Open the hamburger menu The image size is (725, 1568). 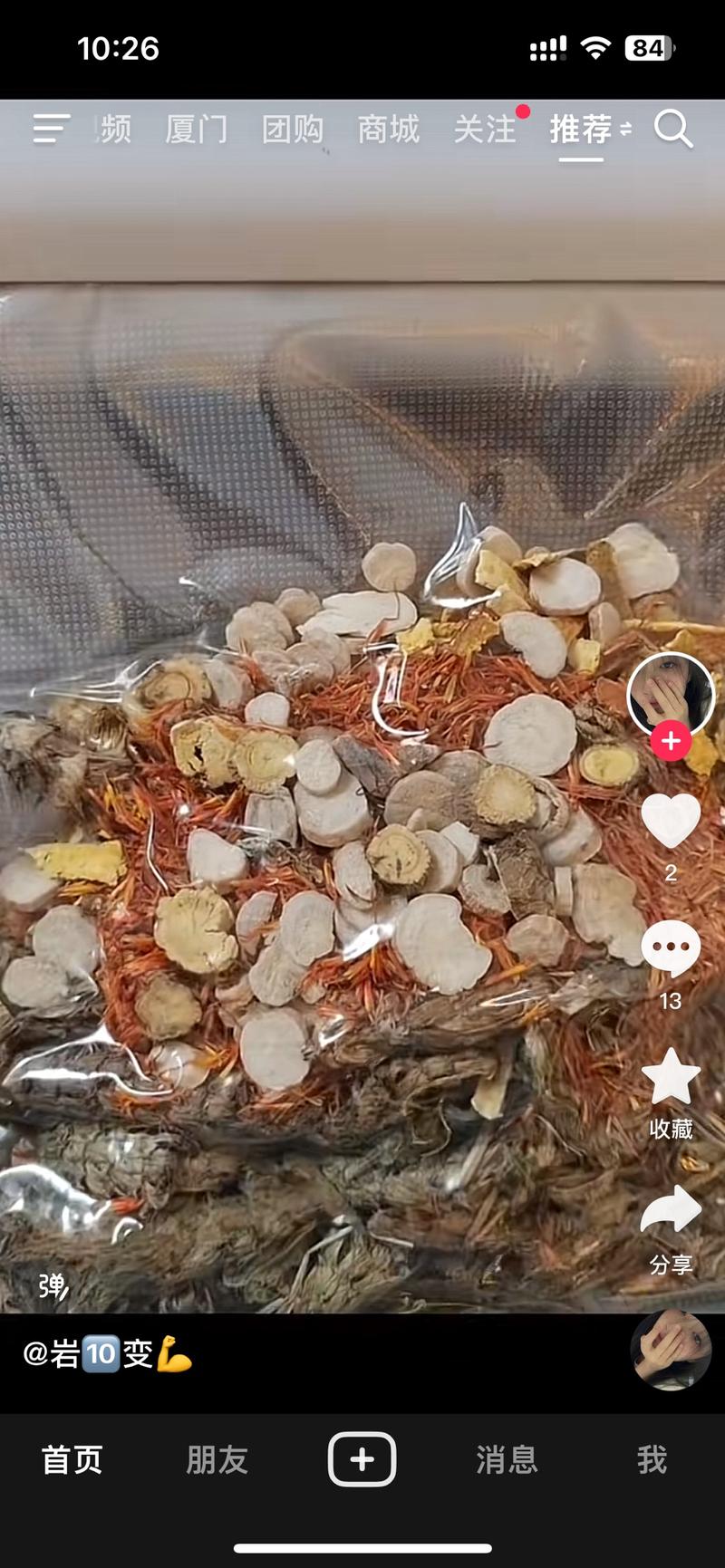[x=51, y=129]
